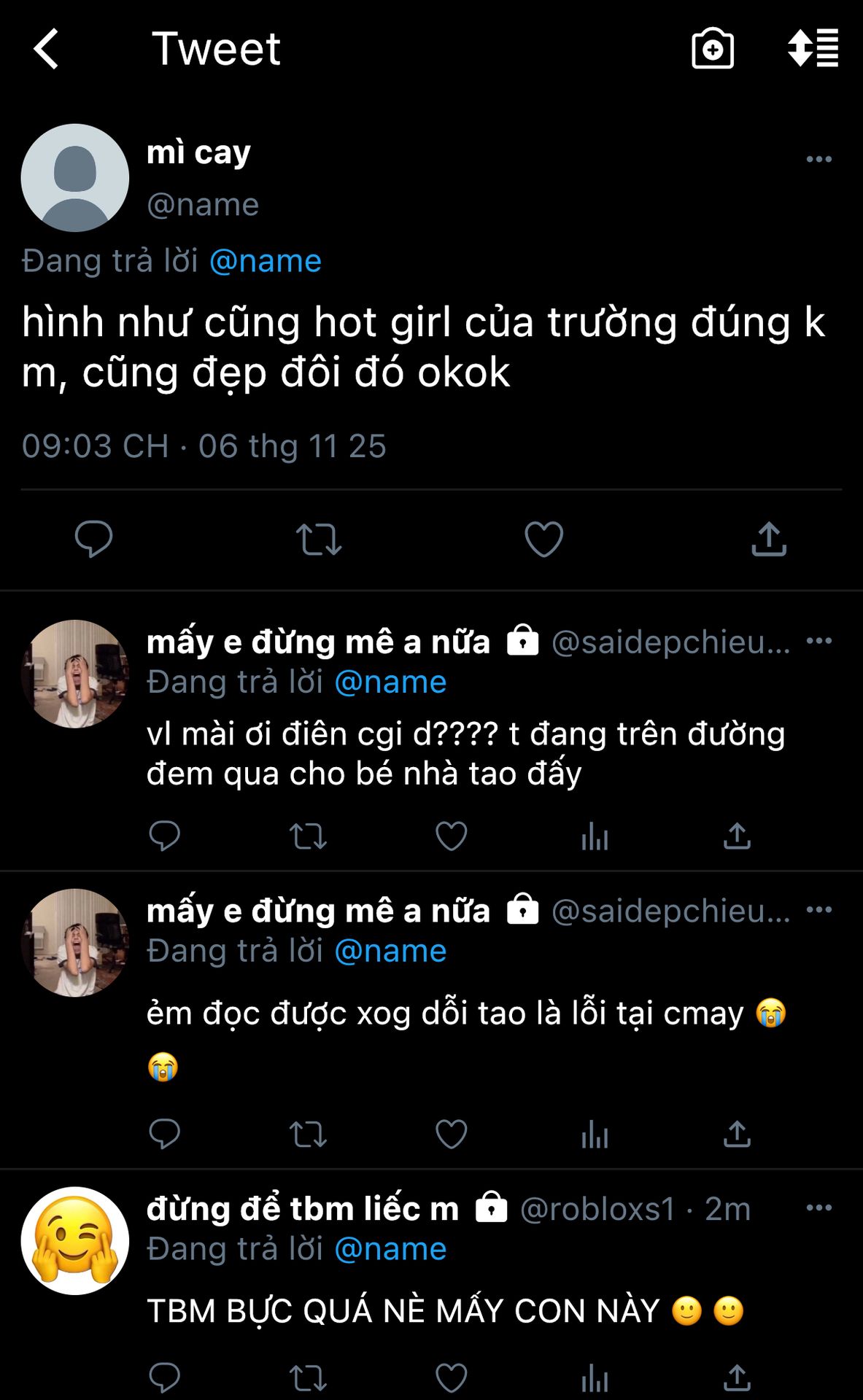Image resolution: width=863 pixels, height=1400 pixels.
Task: Comment on the "ẻm đọc được xog" reply
Action: [164, 1134]
